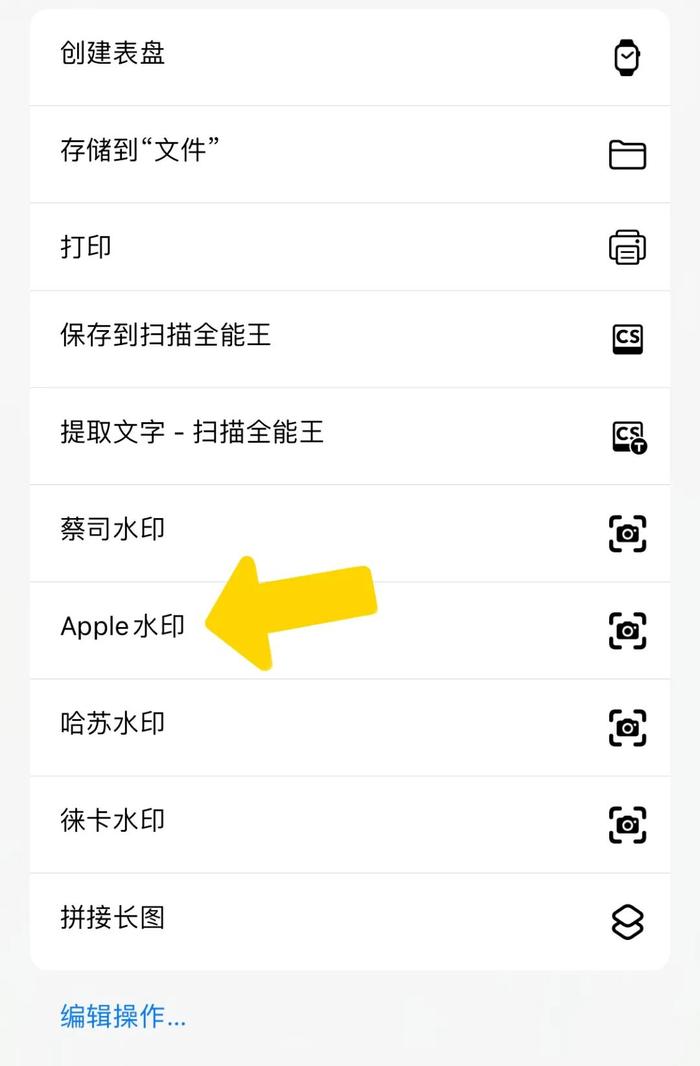The width and height of the screenshot is (700, 1066).
Task: Choose 存储到"文件" option
Action: 140,151
